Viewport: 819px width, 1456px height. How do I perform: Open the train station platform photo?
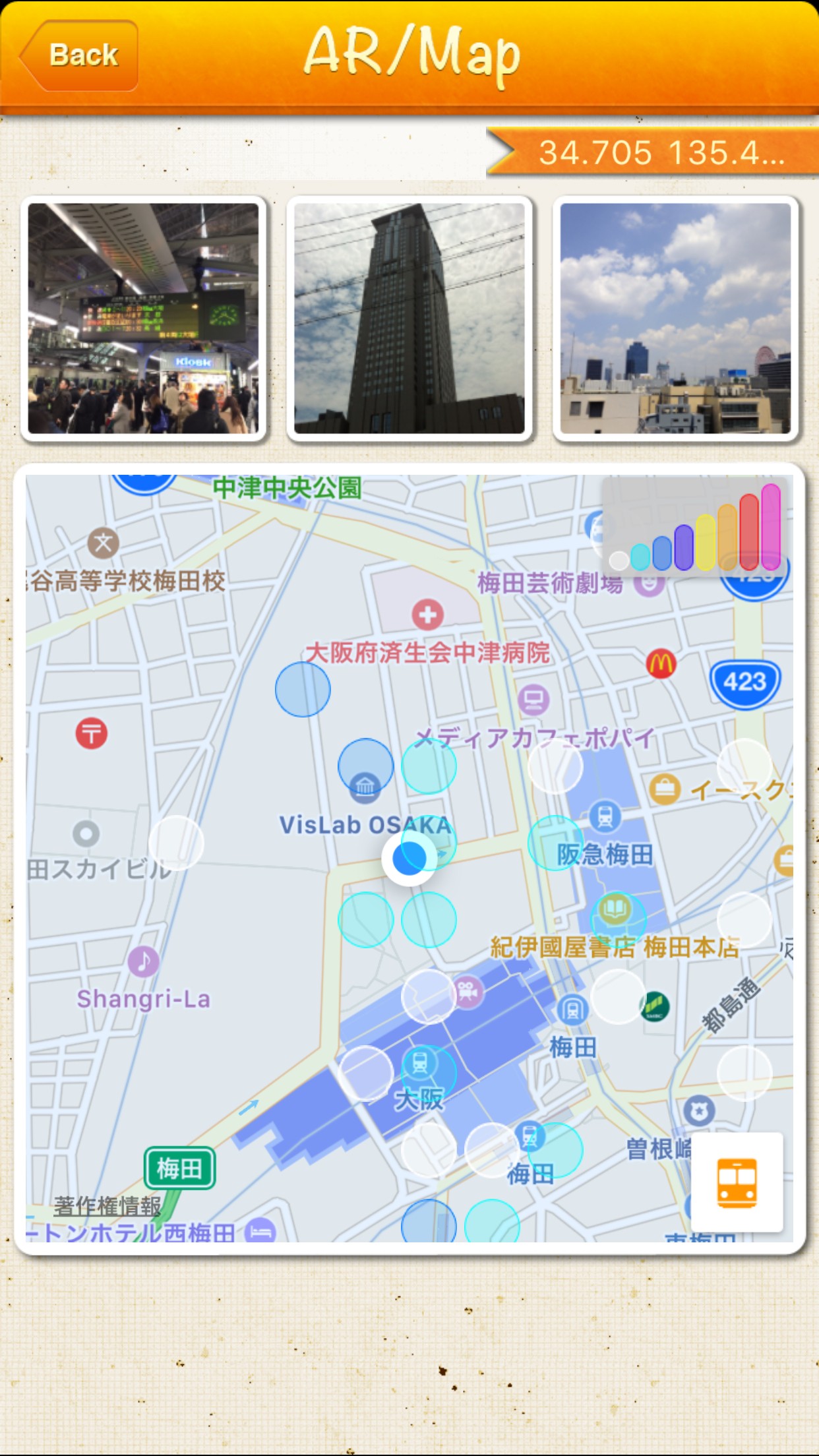pyautogui.click(x=143, y=318)
